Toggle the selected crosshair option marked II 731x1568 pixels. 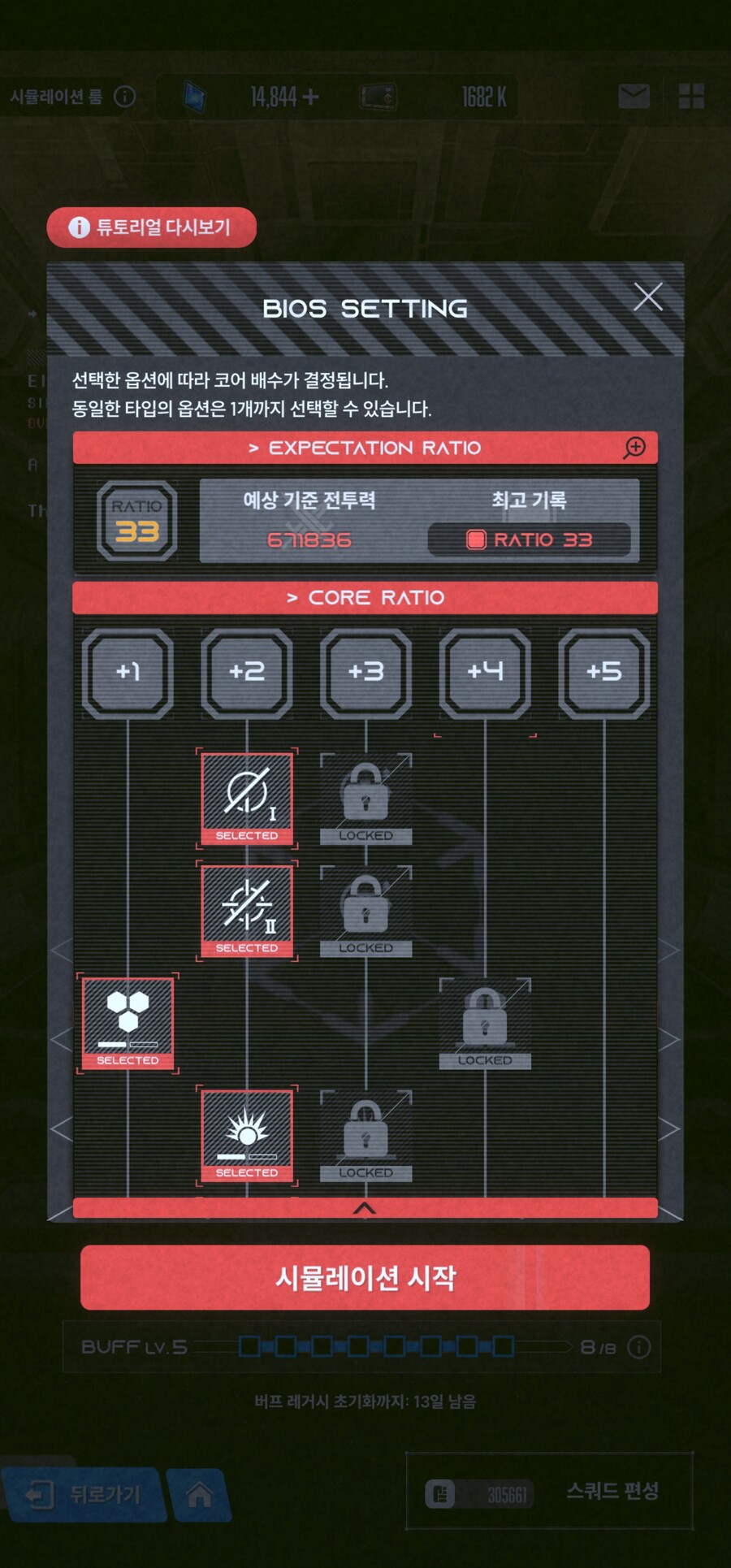(x=247, y=910)
